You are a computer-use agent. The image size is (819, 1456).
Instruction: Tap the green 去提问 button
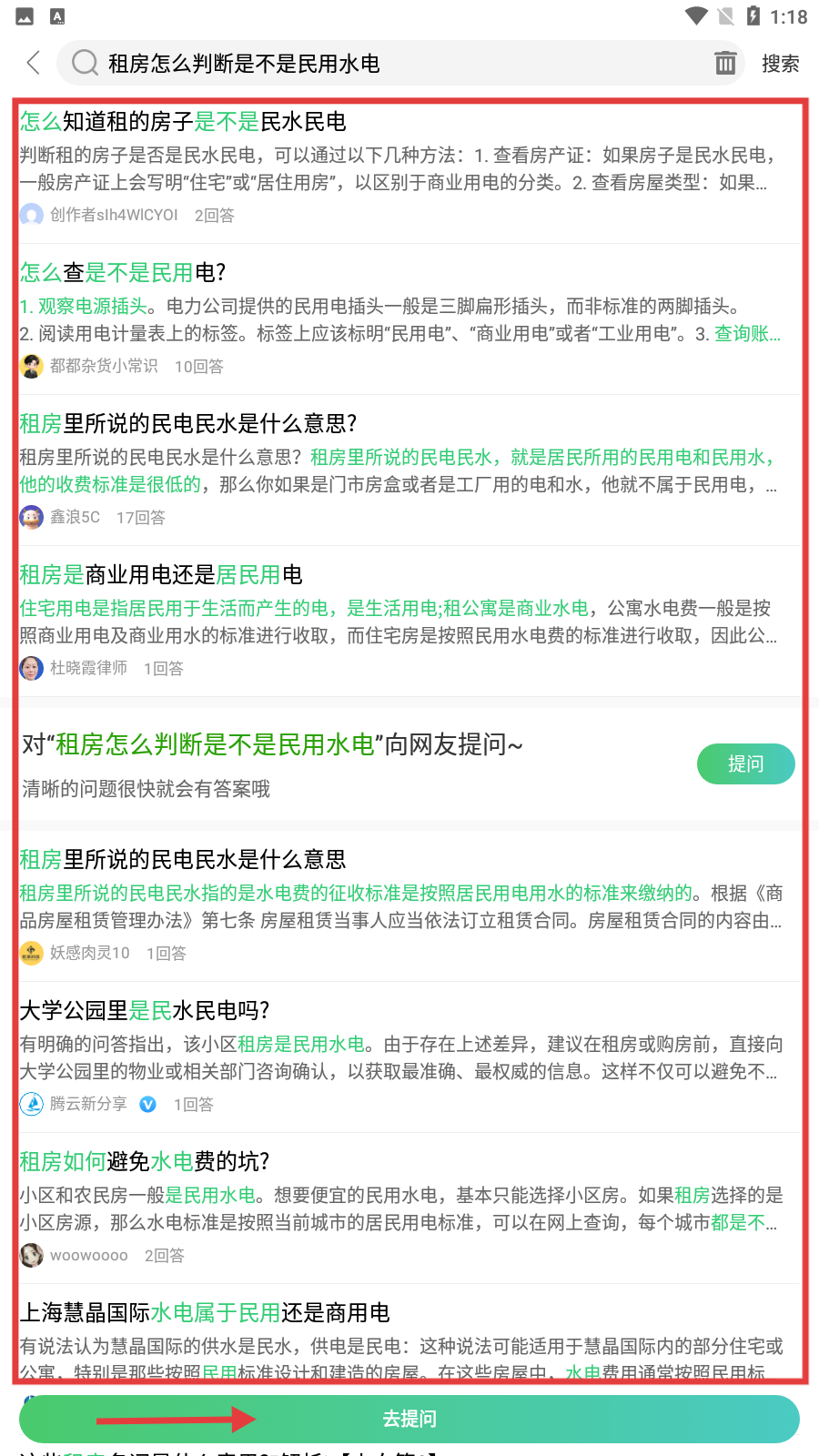coord(409,1419)
